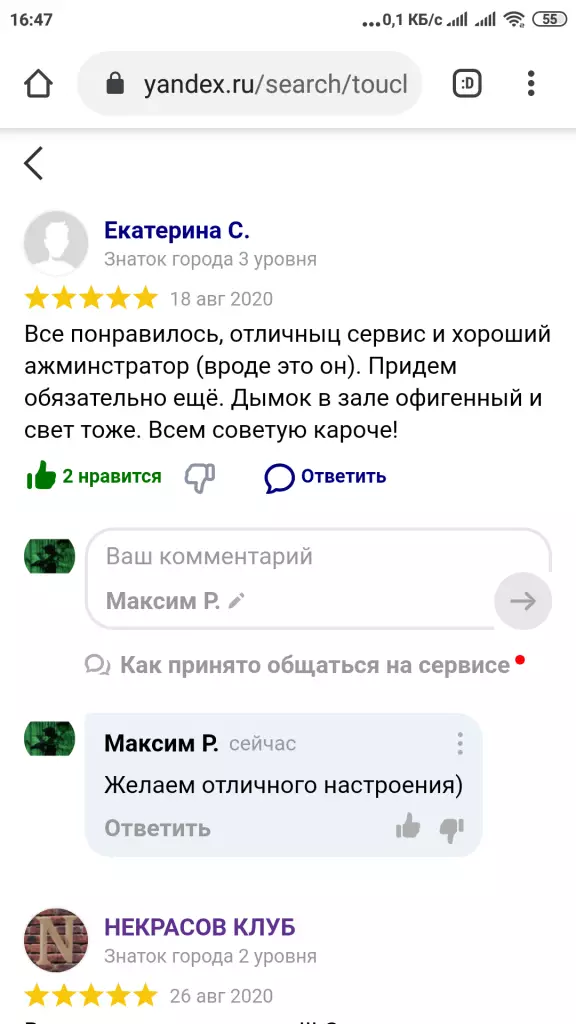Dislike Максим Р.'s comment
Viewport: 576px width, 1024px height.
coord(451,829)
